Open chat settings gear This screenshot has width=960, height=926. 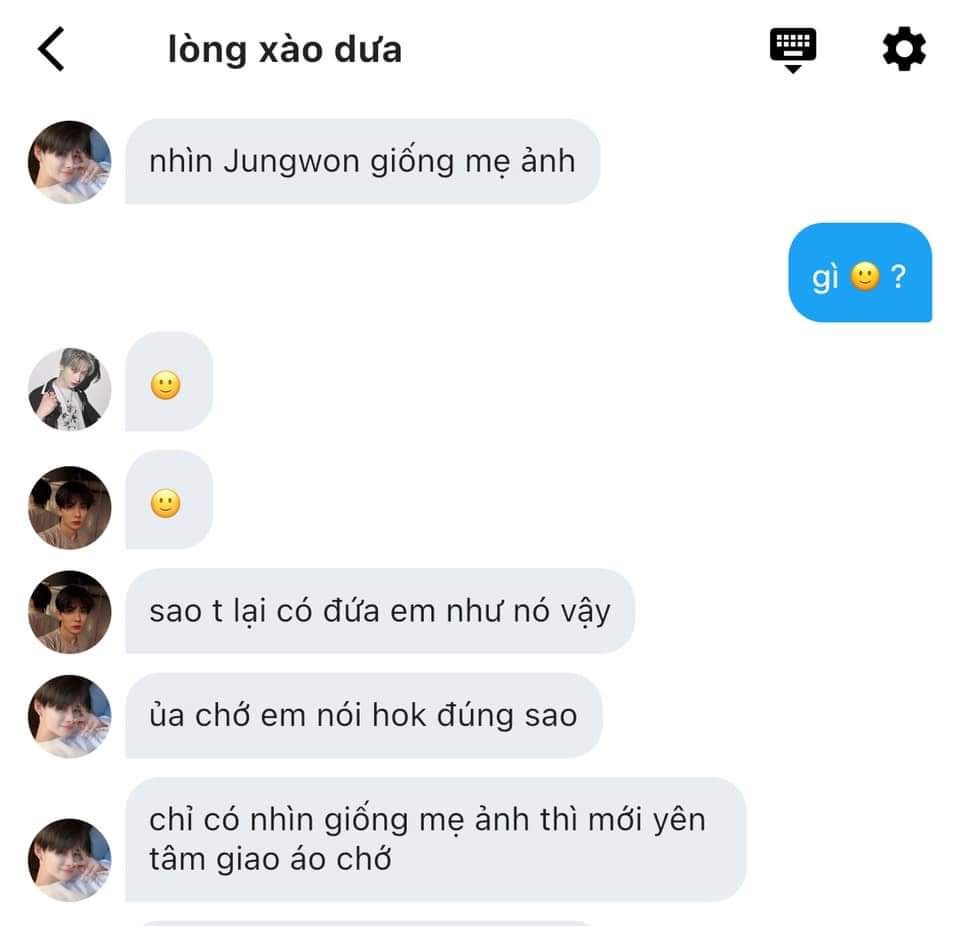click(904, 49)
